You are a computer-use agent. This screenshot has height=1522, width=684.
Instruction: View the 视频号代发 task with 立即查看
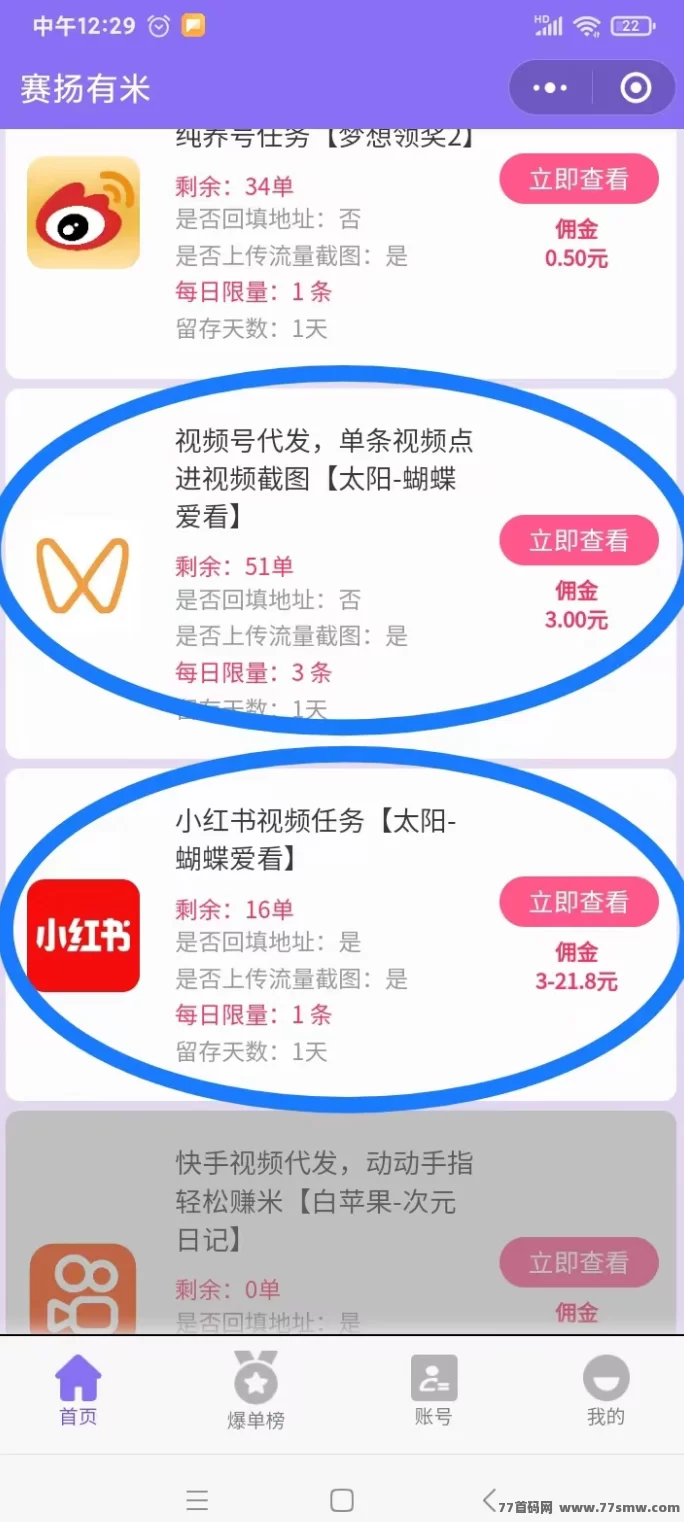[579, 541]
